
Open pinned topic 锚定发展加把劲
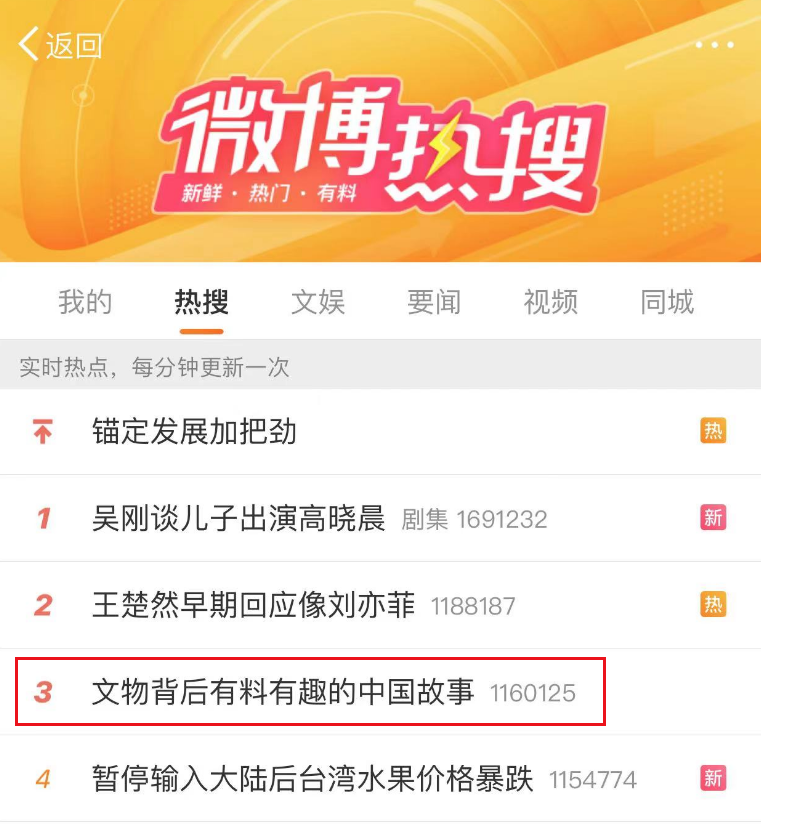coord(194,432)
